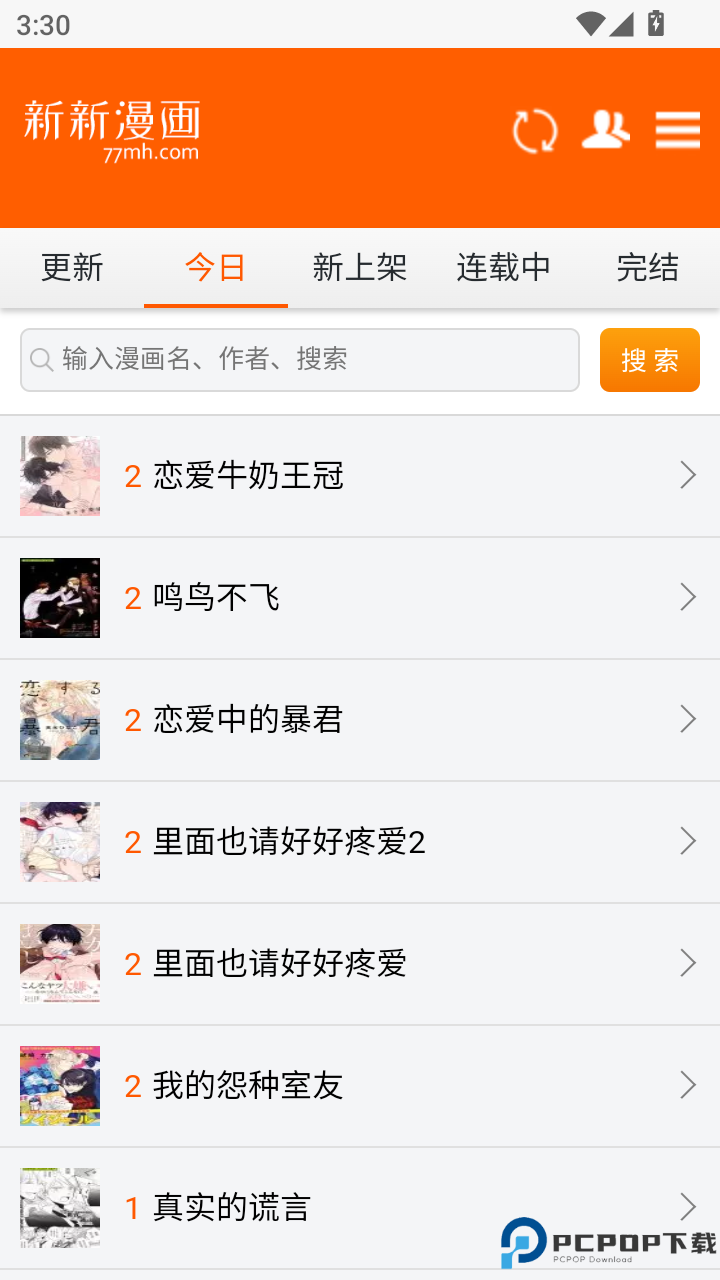Open the manga 鸣鸟不飞

pos(360,598)
